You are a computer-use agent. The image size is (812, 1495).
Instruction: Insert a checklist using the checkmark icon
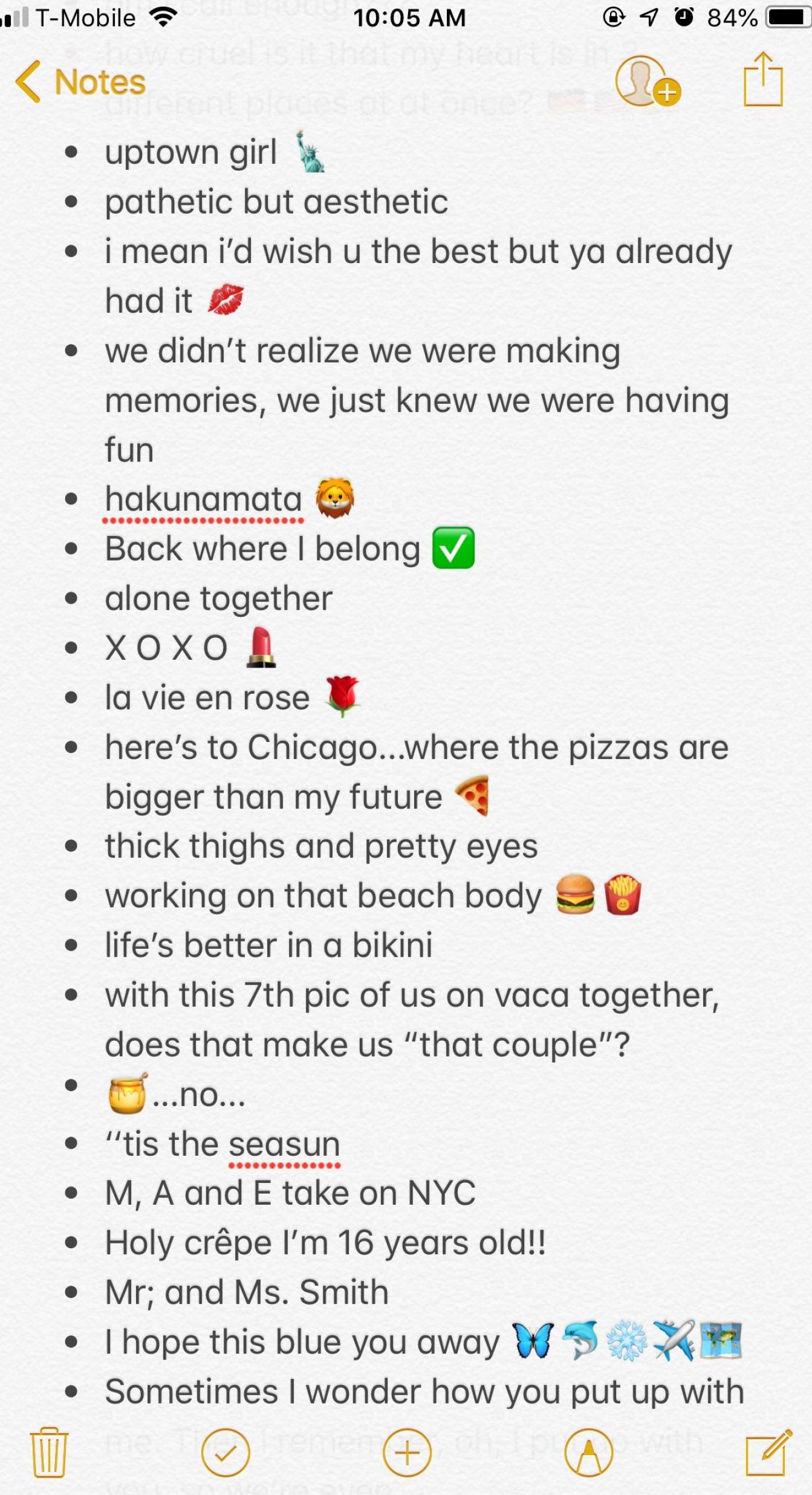pos(225,1453)
